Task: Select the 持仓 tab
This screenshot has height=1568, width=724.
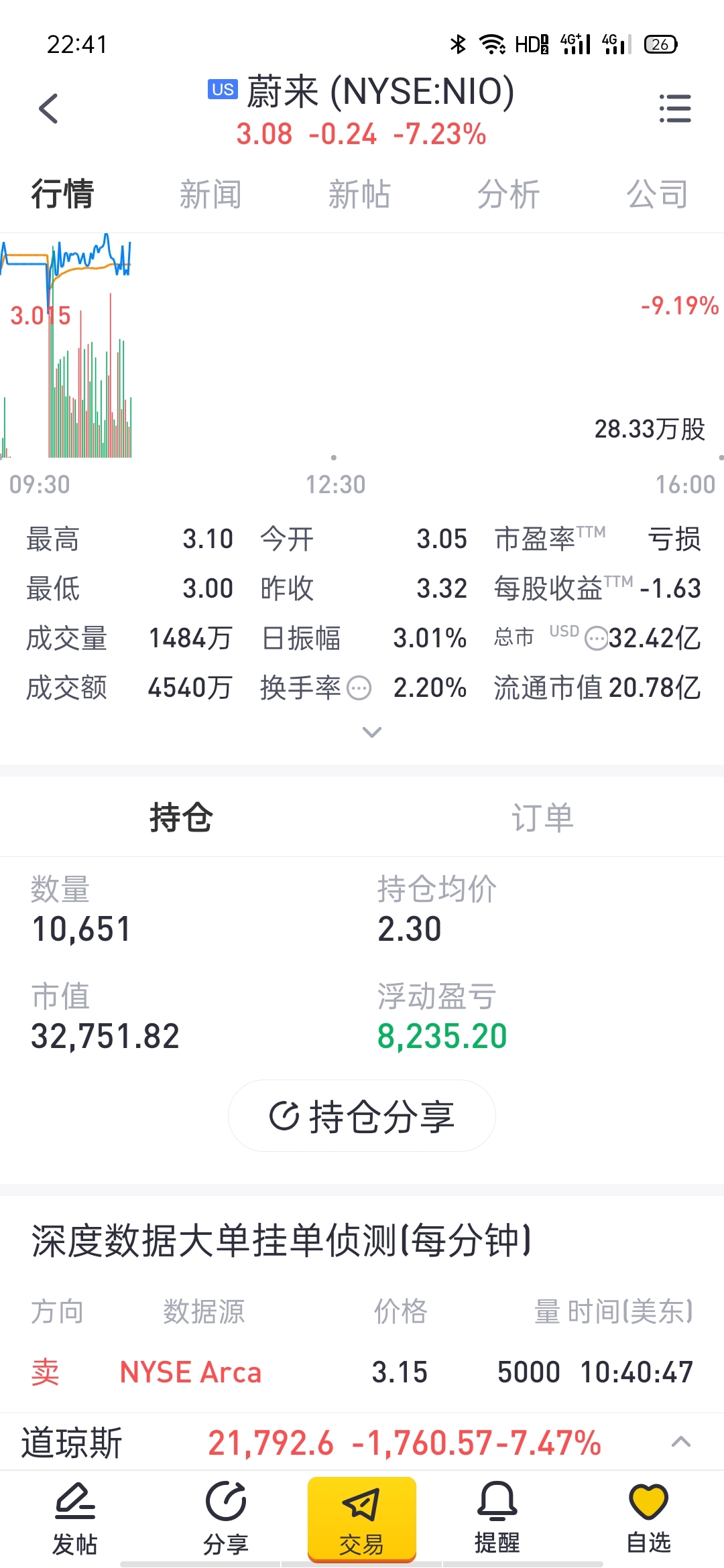Action: click(181, 818)
